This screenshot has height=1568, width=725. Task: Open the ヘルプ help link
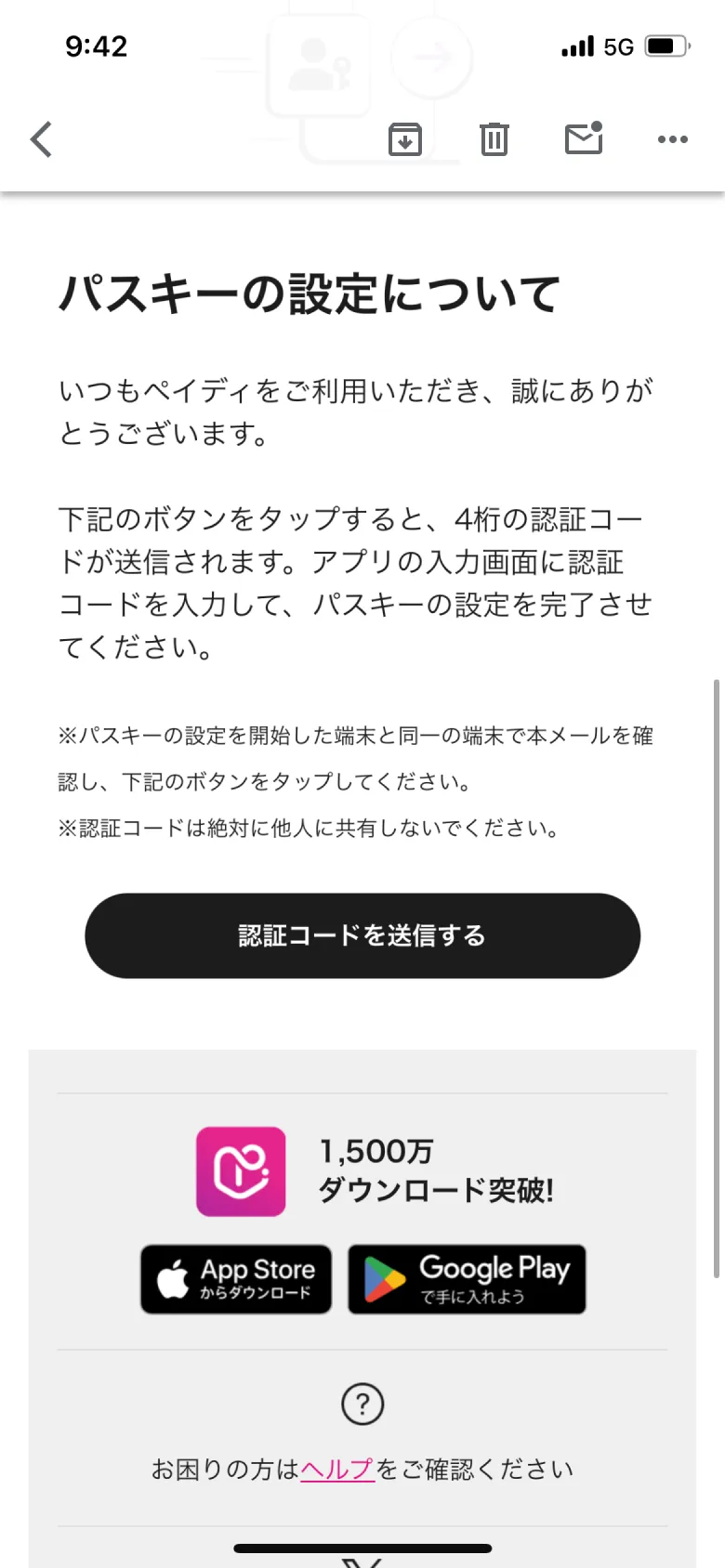[x=337, y=1469]
